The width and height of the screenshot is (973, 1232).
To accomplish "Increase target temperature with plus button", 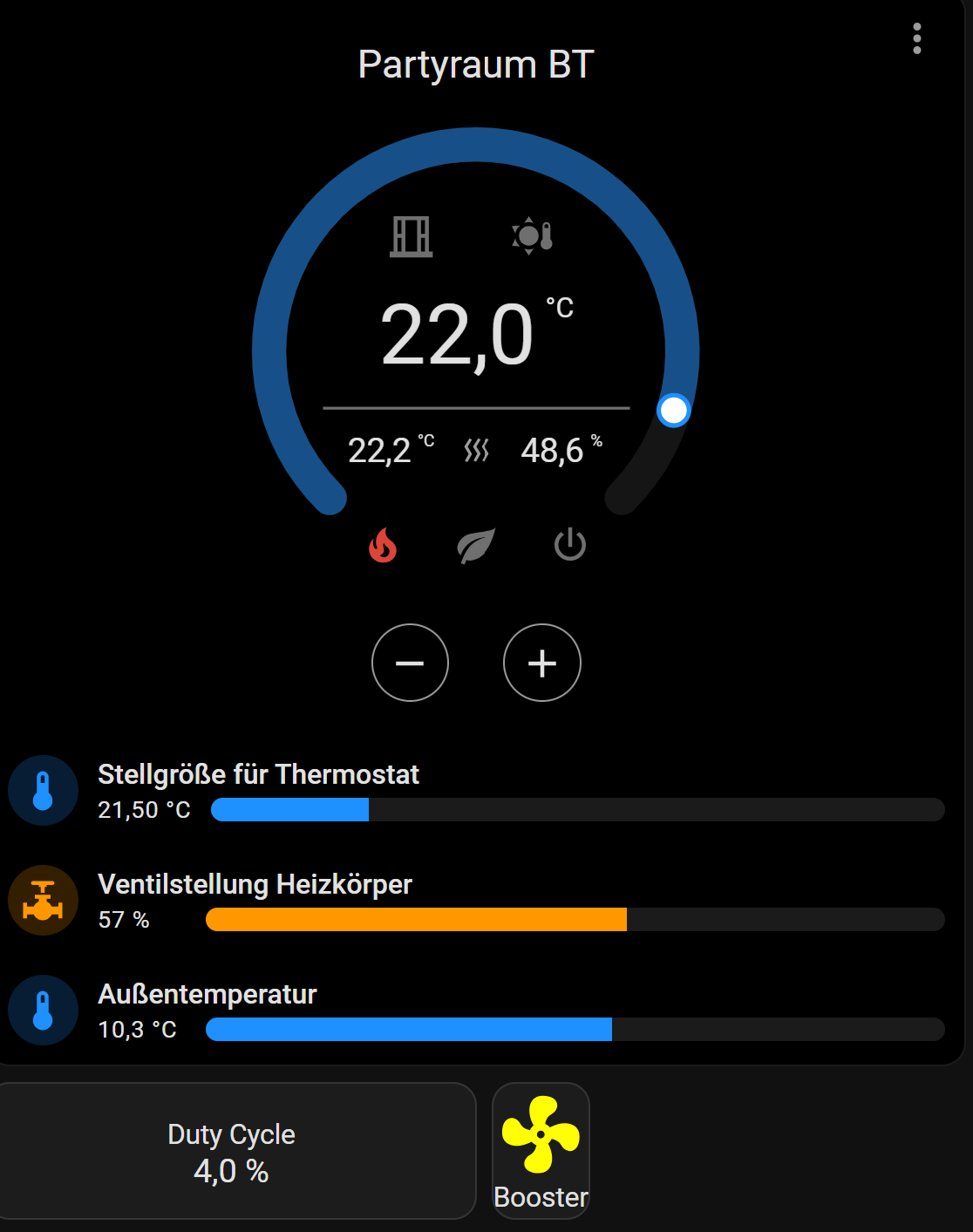I will tap(541, 663).
